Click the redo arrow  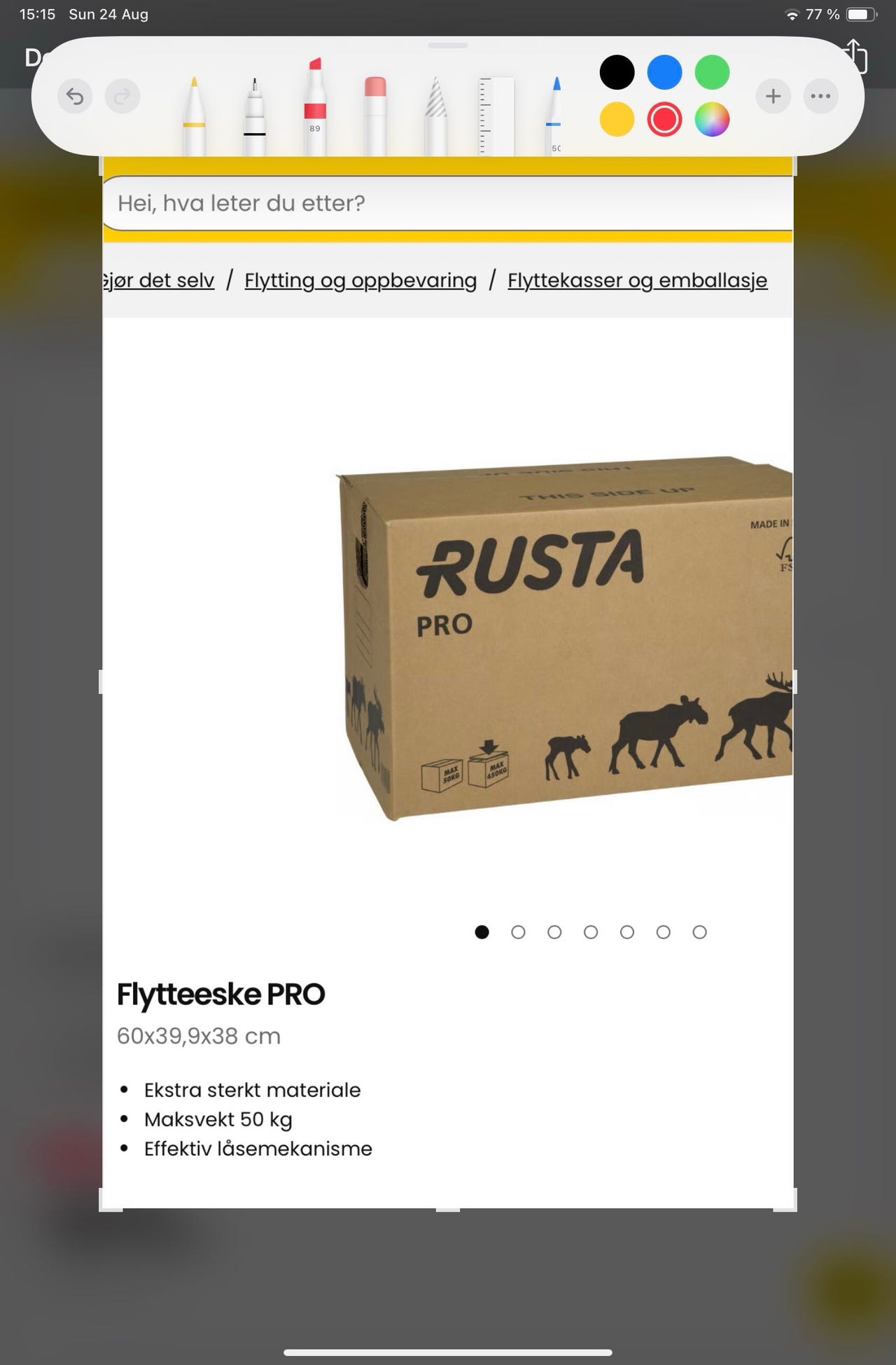(121, 97)
